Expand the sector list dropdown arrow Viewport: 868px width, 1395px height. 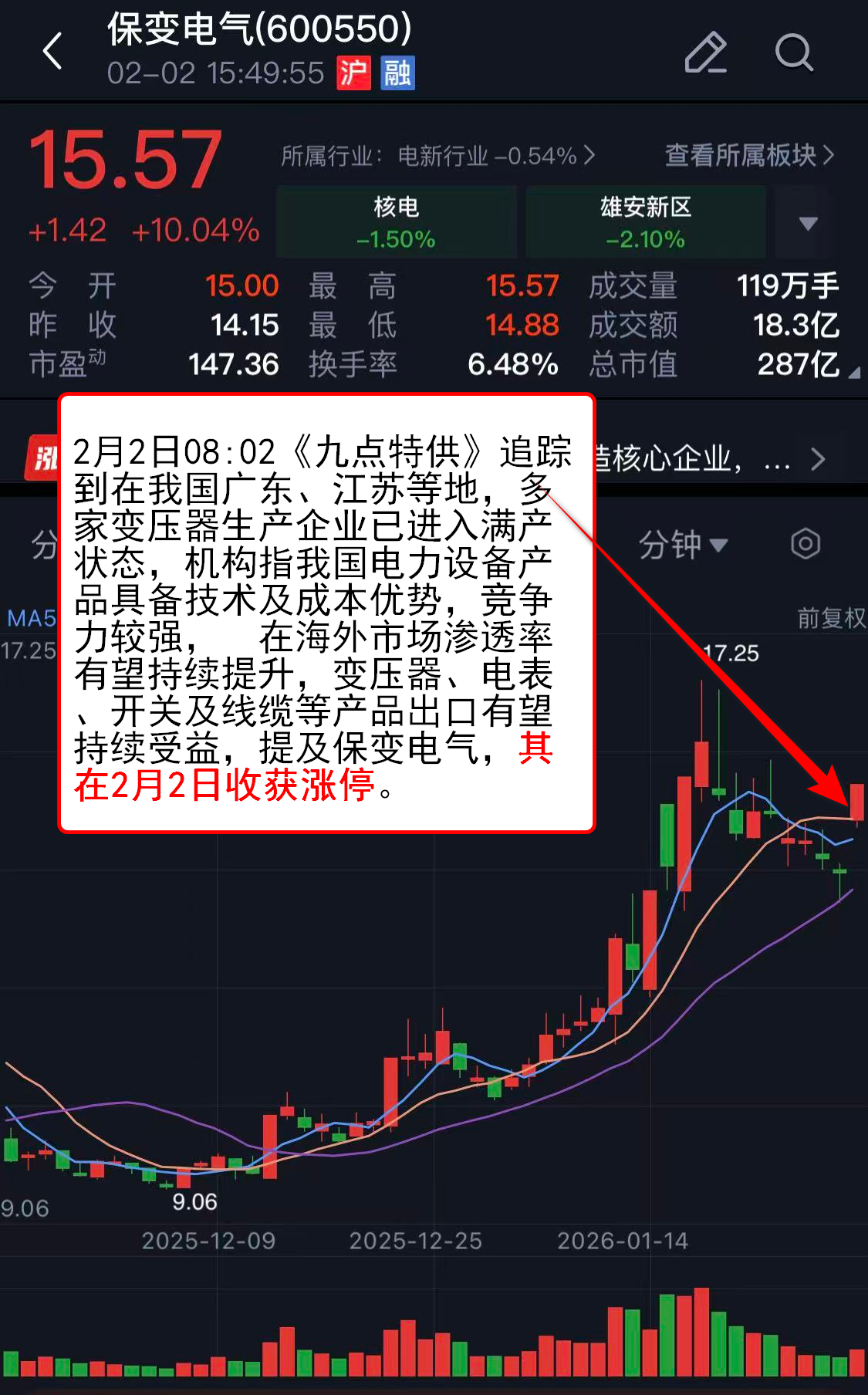point(807,223)
